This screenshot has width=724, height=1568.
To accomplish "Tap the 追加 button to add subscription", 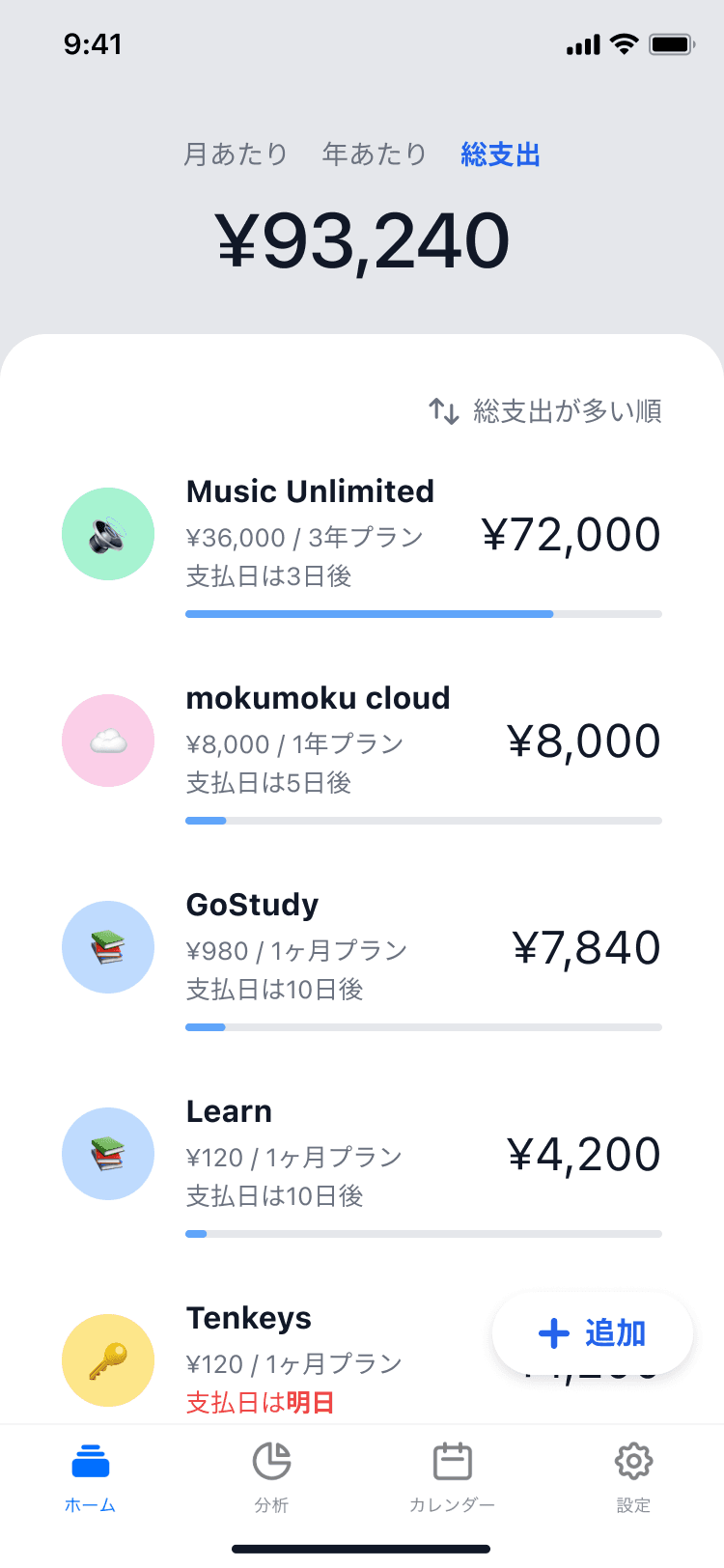I will tap(593, 1333).
